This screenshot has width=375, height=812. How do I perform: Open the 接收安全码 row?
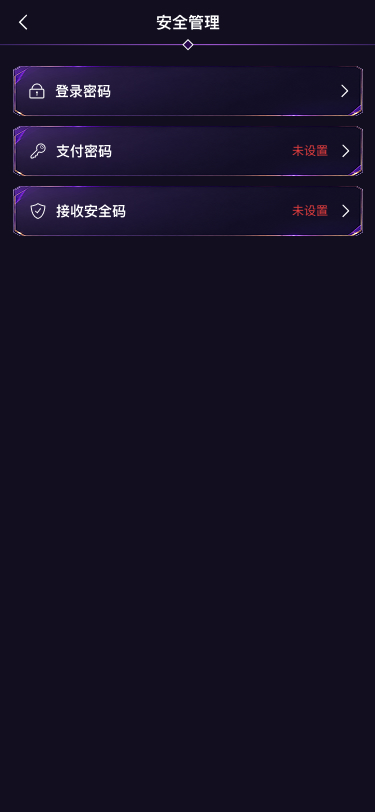point(188,211)
